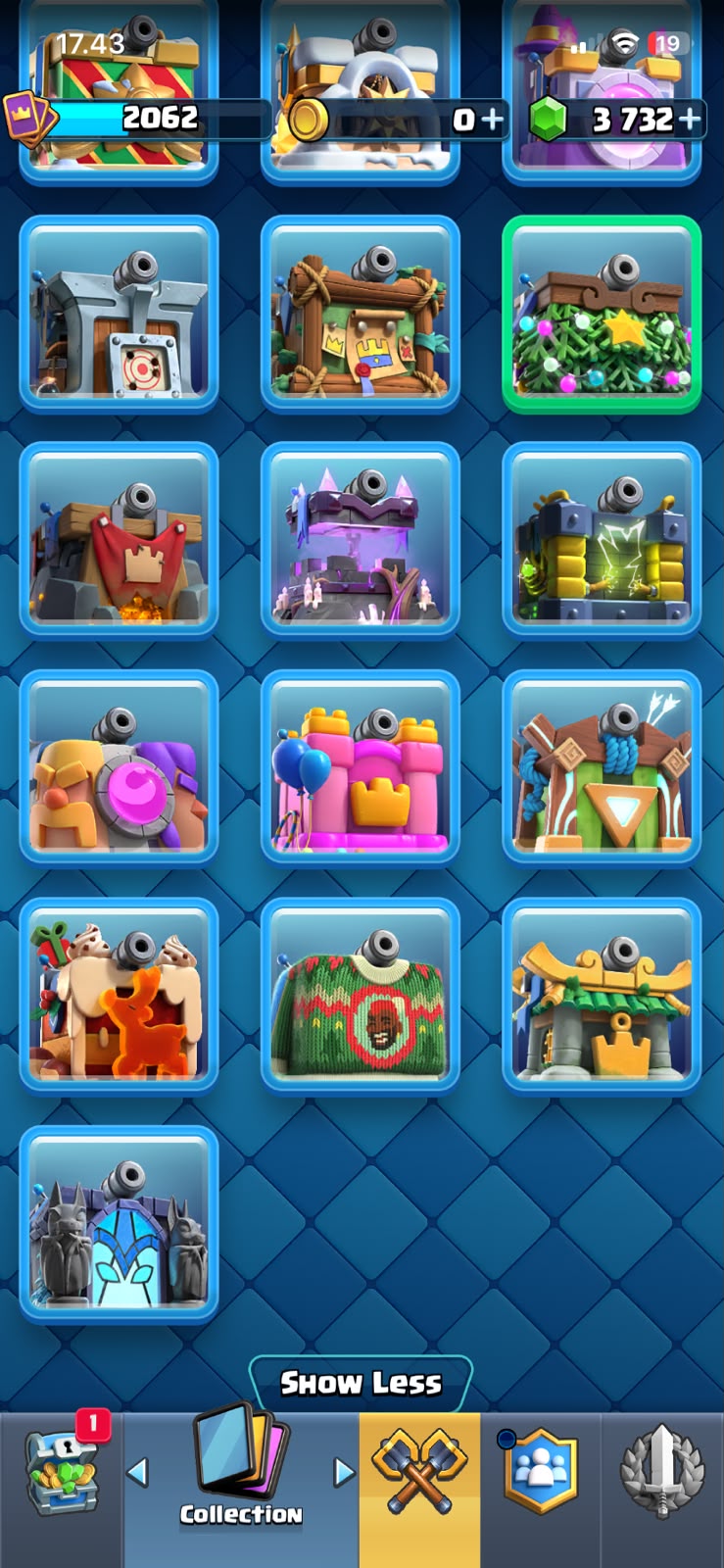The height and width of the screenshot is (1568, 724).
Task: Select the arrow-struck wooden shield tower skin
Action: click(x=602, y=767)
